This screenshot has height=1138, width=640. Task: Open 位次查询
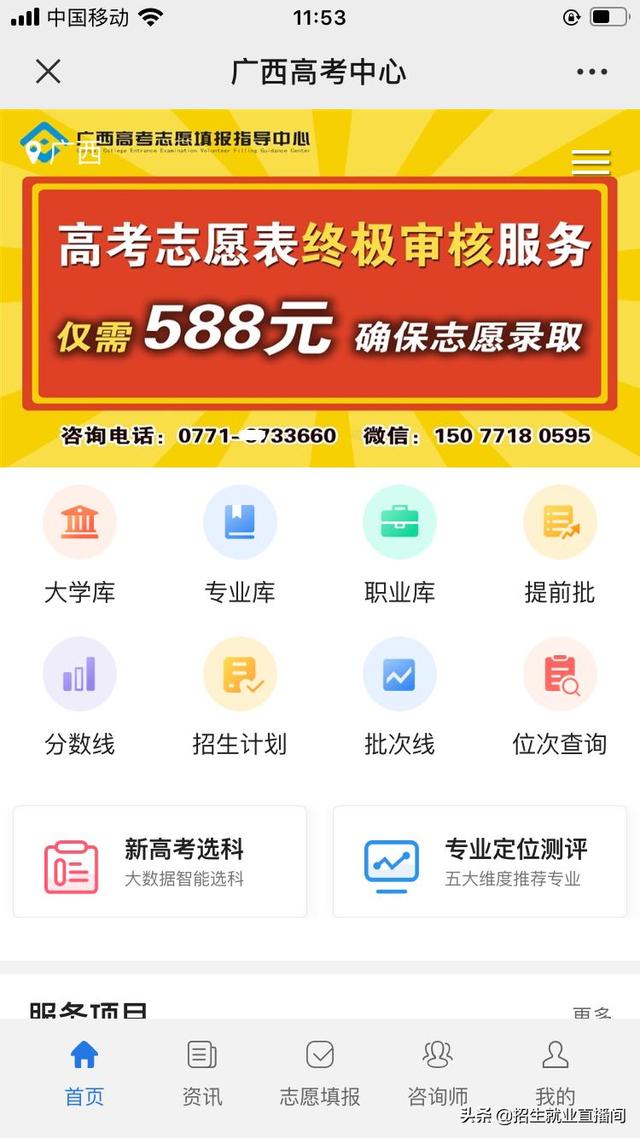560,697
